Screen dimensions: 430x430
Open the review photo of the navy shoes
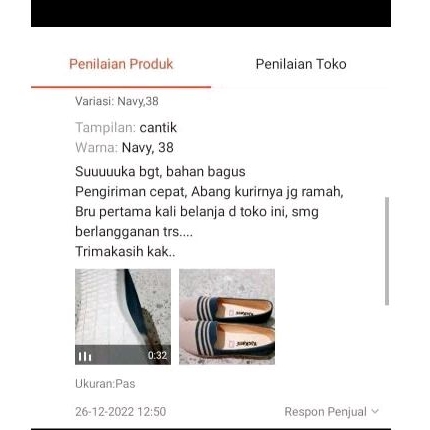227,317
